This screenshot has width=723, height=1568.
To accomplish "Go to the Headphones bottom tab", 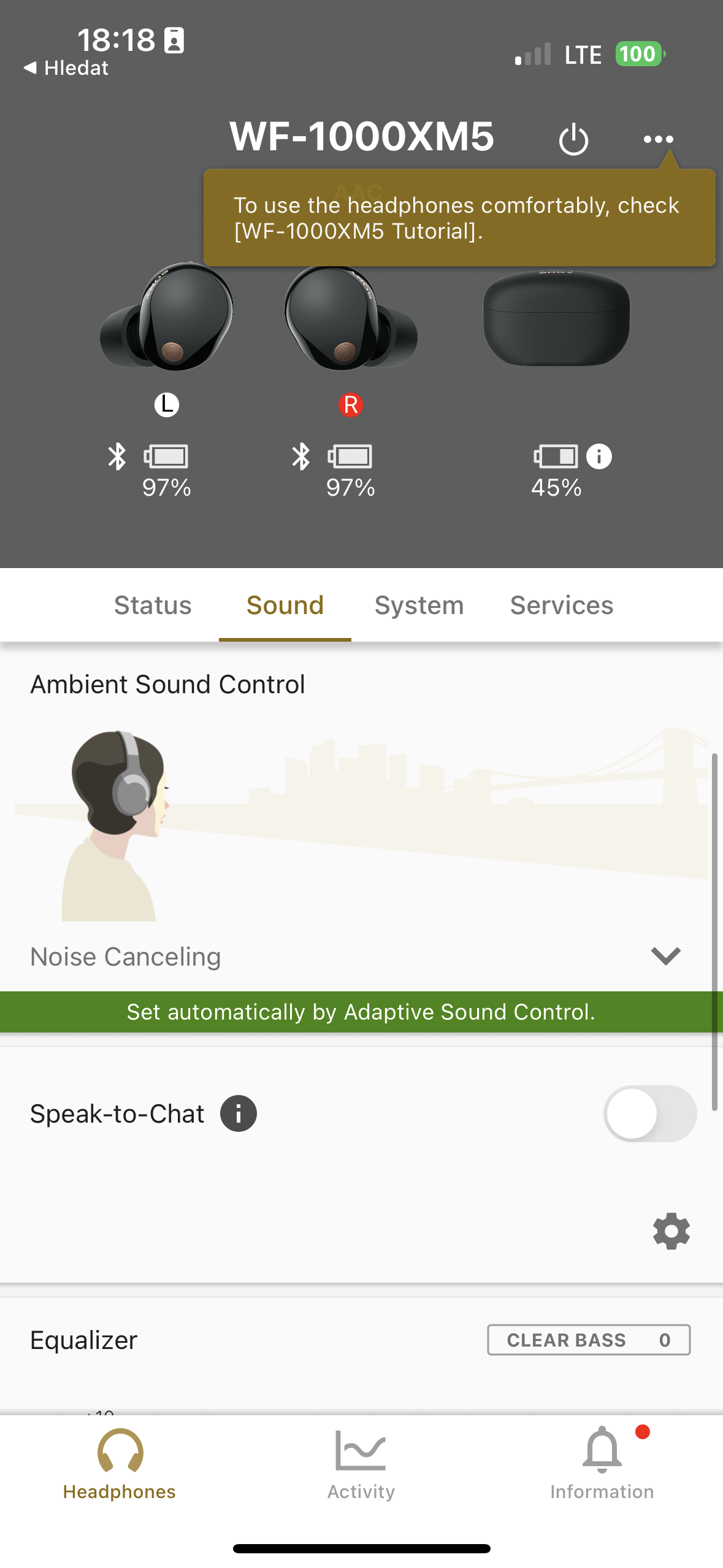I will (120, 1464).
